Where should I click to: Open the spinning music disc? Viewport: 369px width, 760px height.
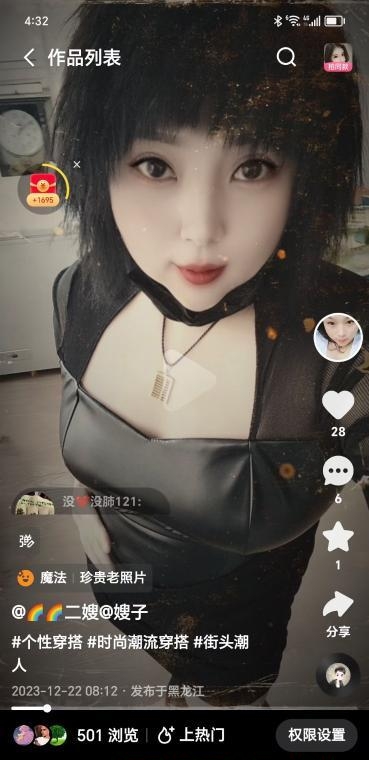(338, 675)
